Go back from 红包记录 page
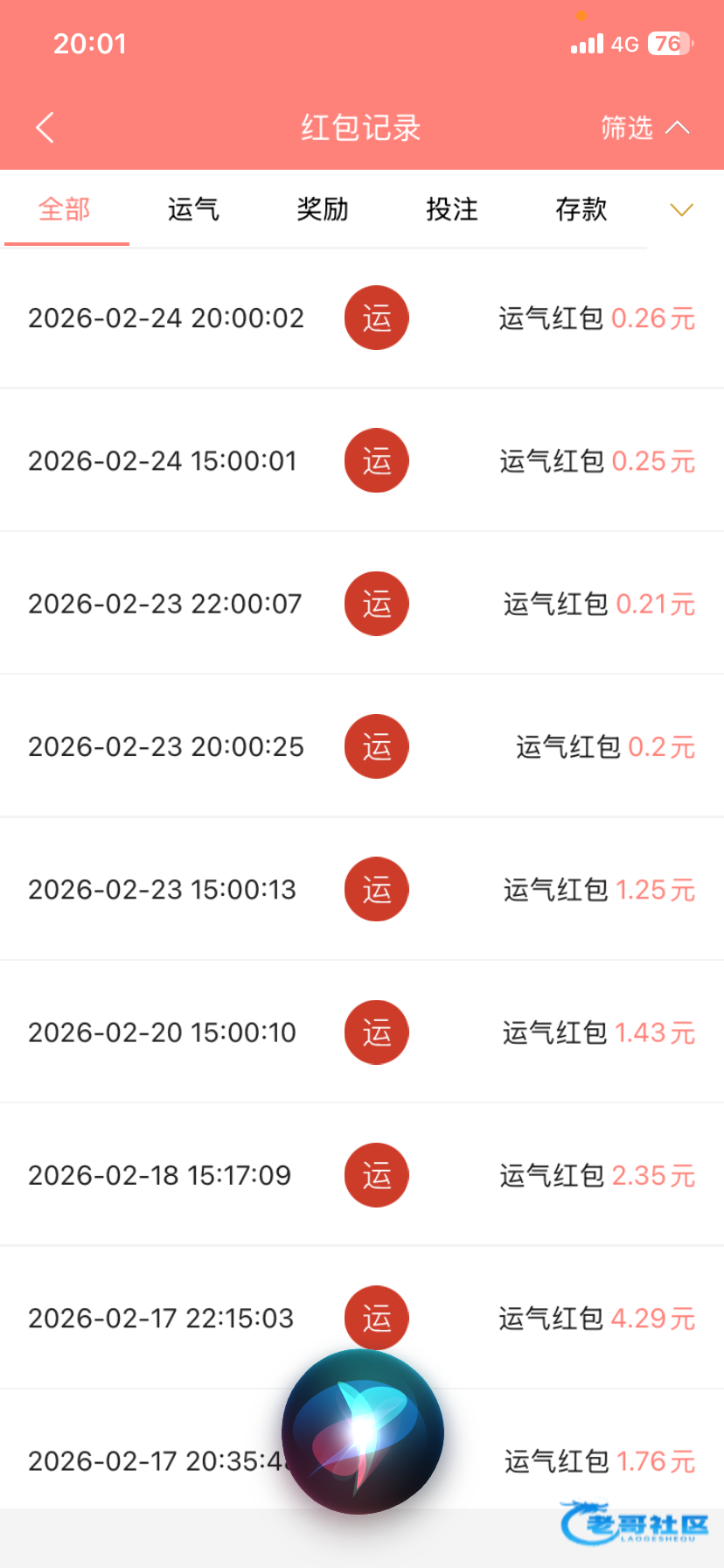This screenshot has width=724, height=1568. (45, 128)
